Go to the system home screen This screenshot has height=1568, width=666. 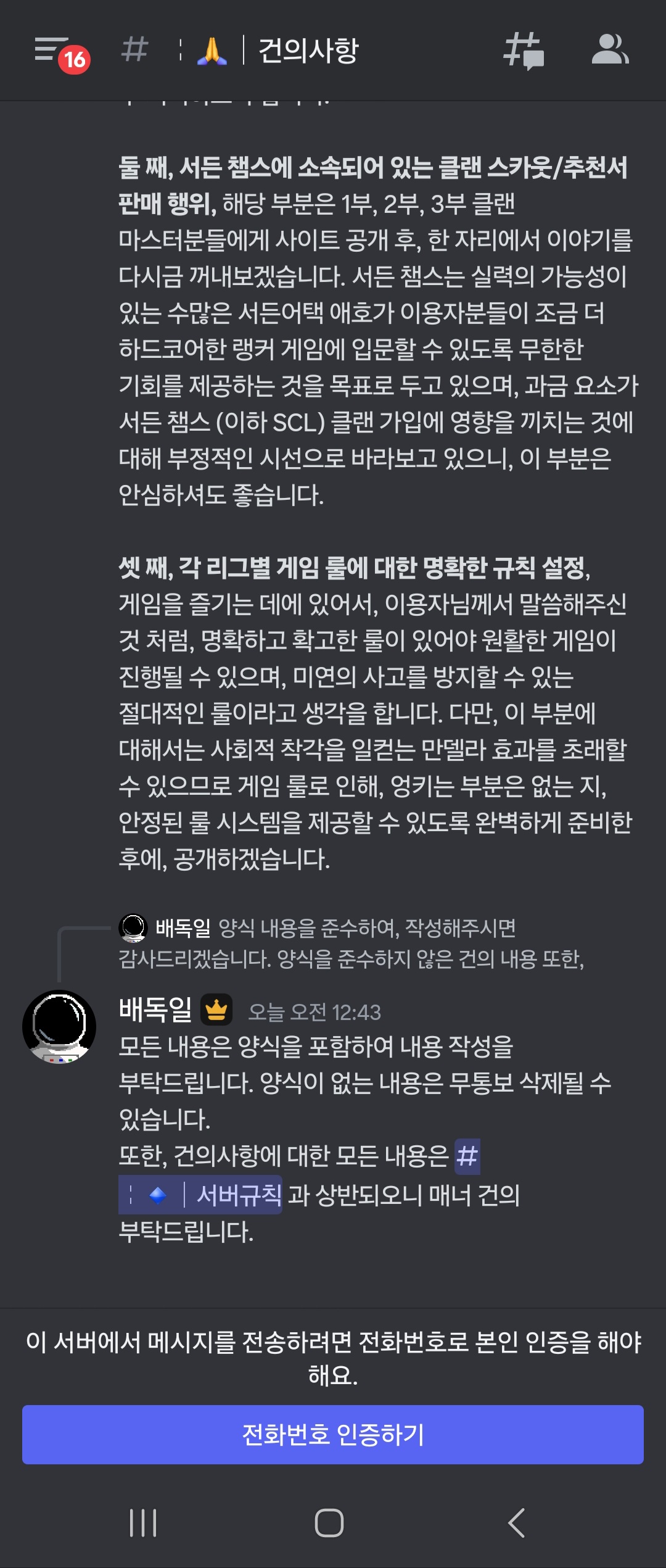(329, 1523)
